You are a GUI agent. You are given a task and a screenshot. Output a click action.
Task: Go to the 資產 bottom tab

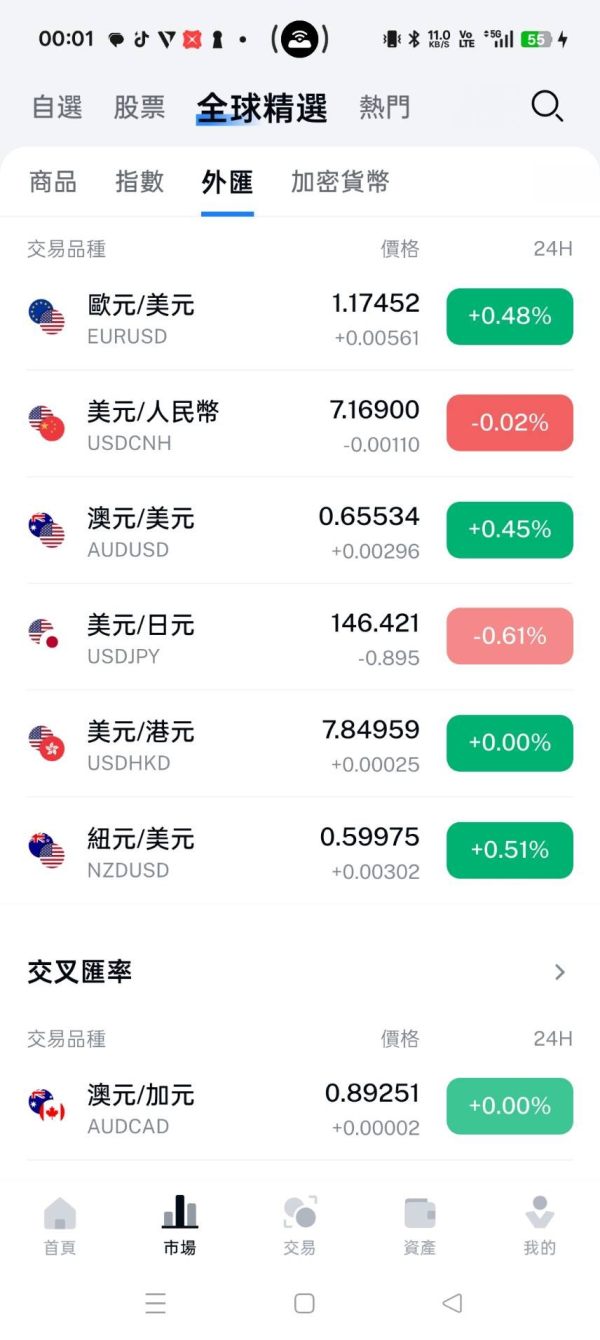(420, 1226)
